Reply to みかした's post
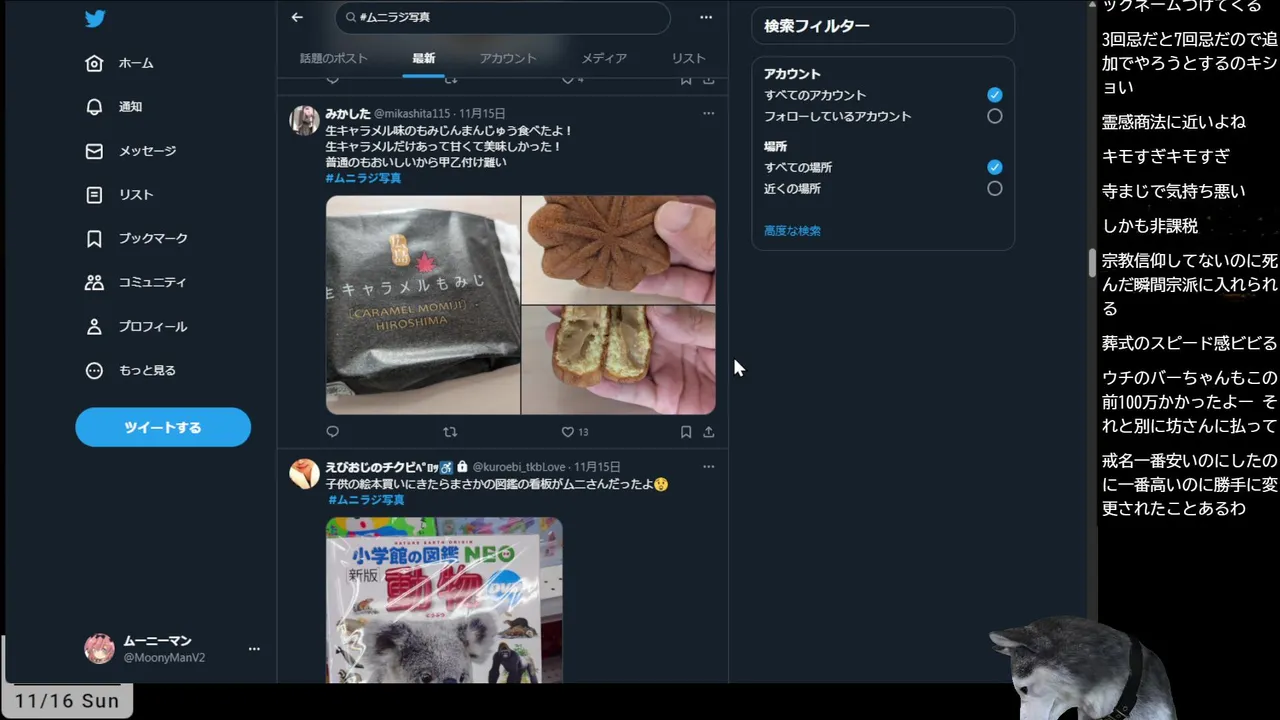 pos(333,432)
